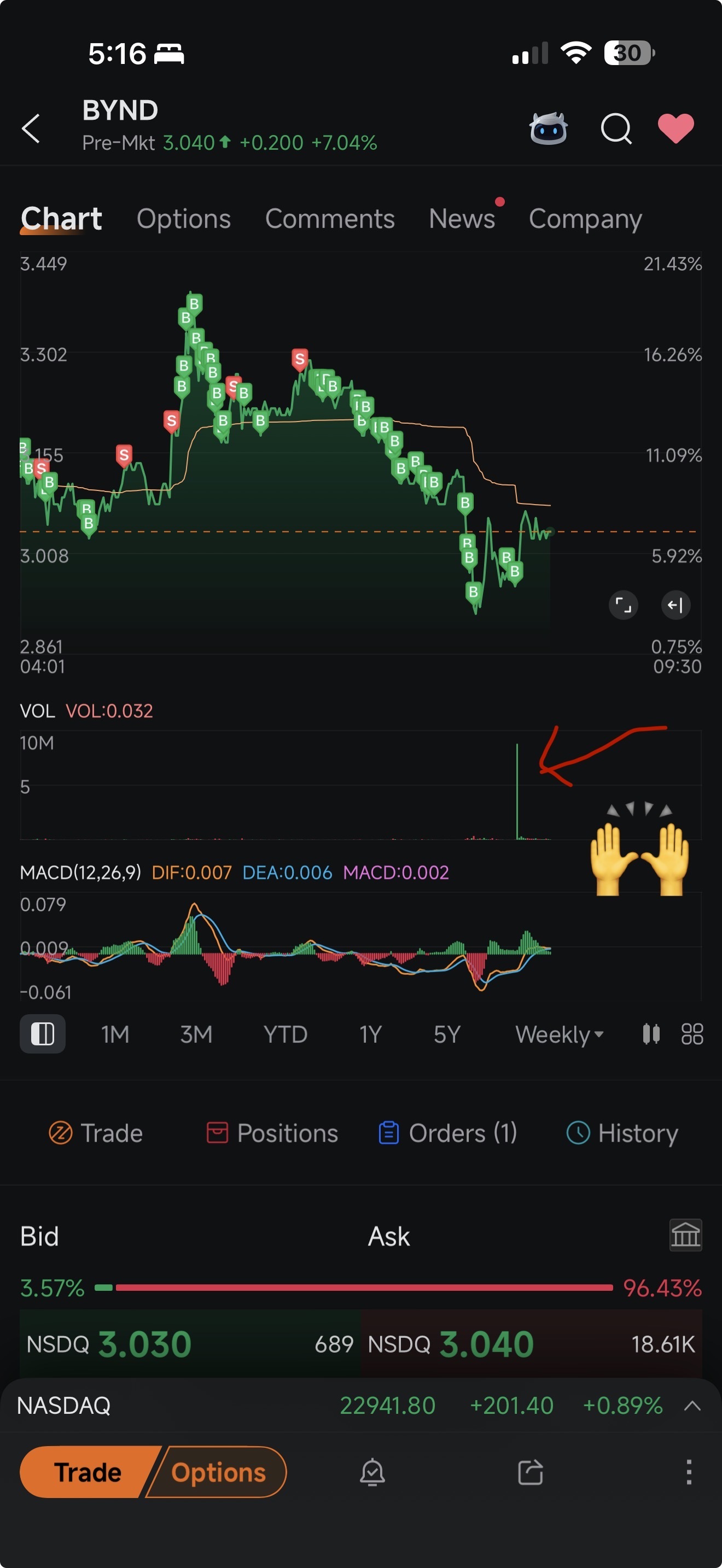The width and height of the screenshot is (722, 1568).
Task: Set a price alert with the bell
Action: coord(372,1472)
